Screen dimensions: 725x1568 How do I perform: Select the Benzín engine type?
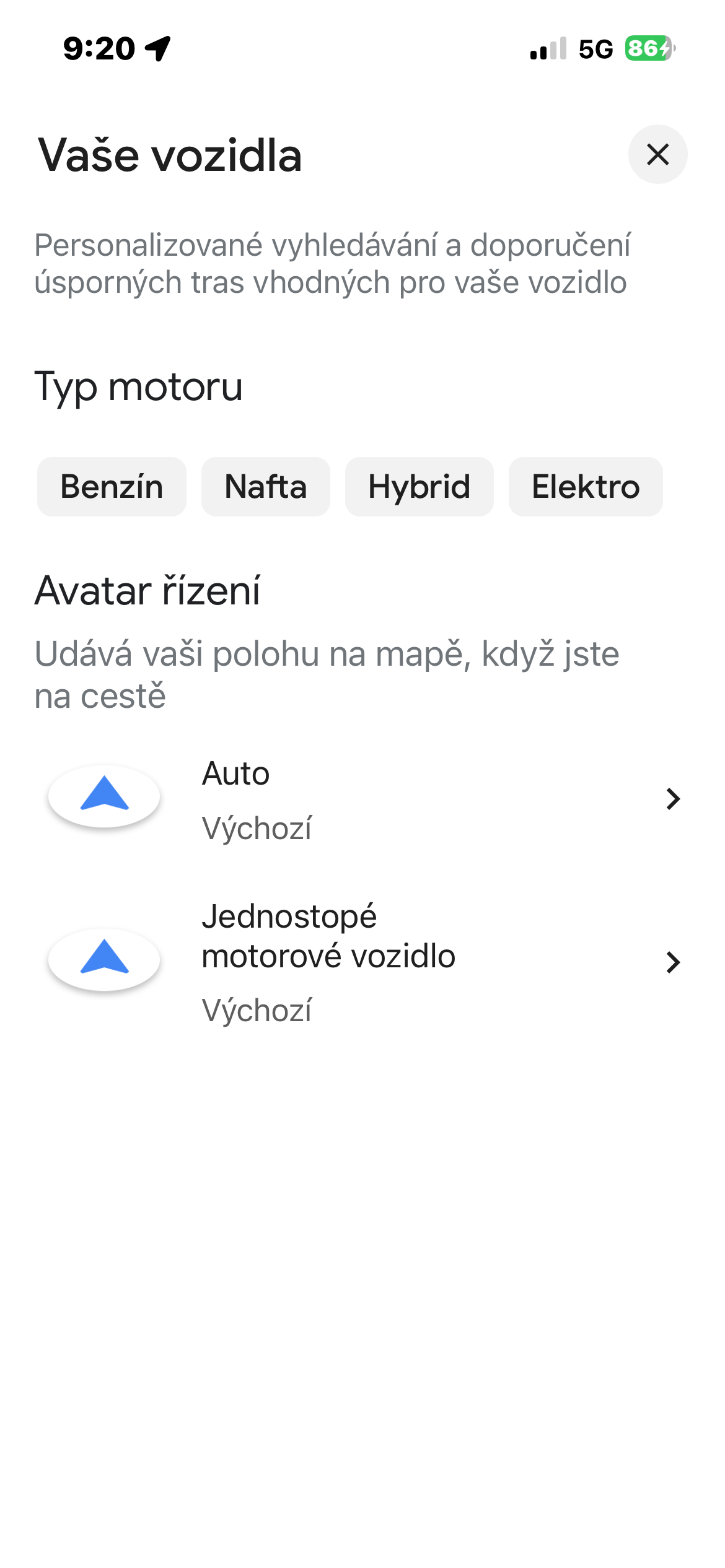112,487
